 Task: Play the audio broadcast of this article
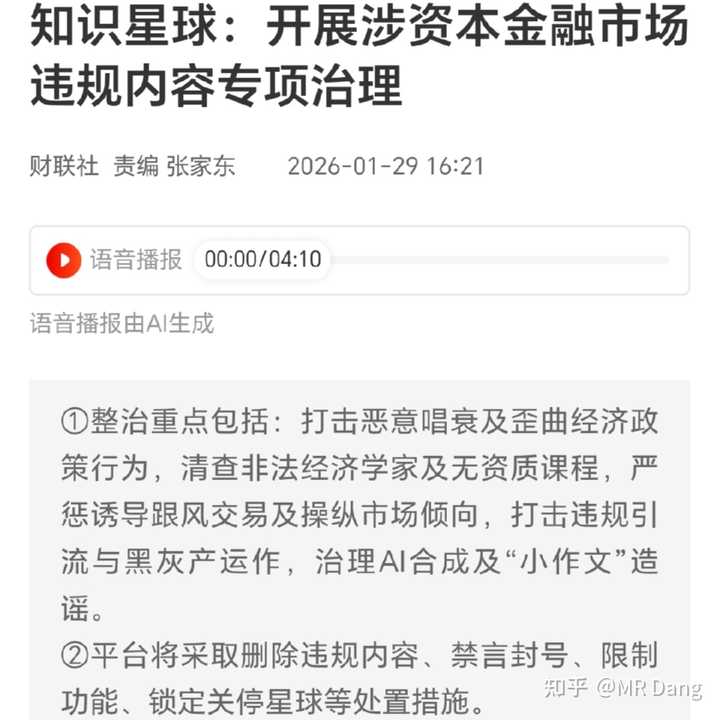(x=64, y=260)
